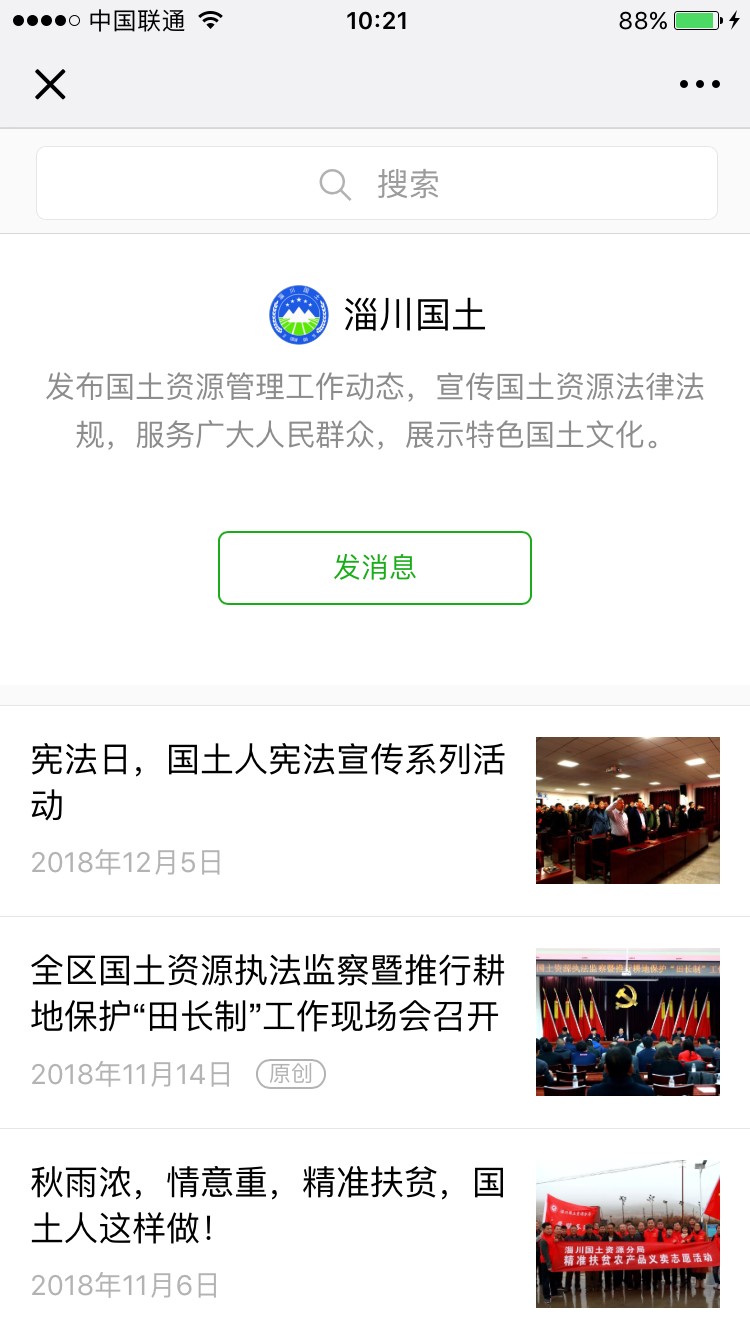Open the 田长制 工作现场会 article
The image size is (750, 1334).
pos(375,1022)
